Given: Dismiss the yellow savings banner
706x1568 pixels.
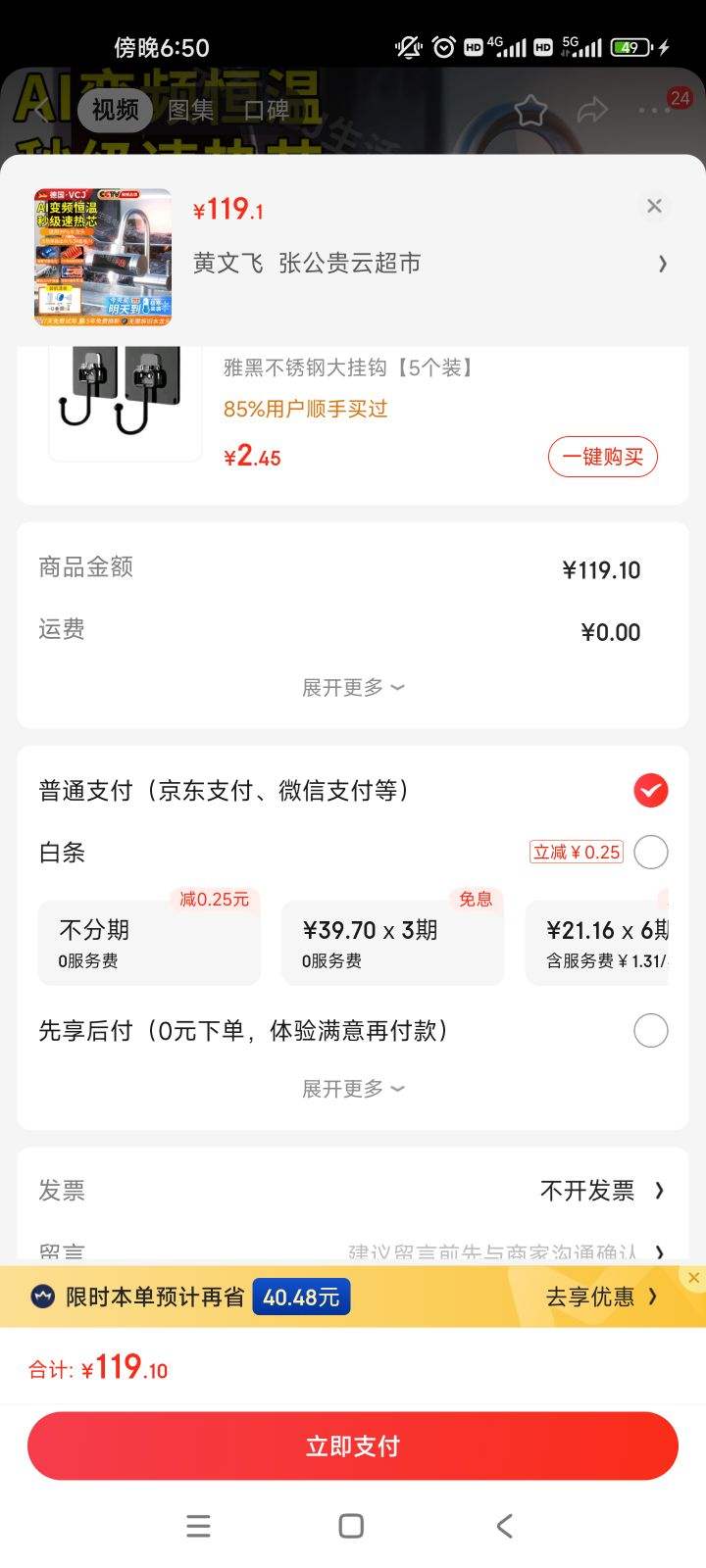Looking at the screenshot, I should point(693,1278).
